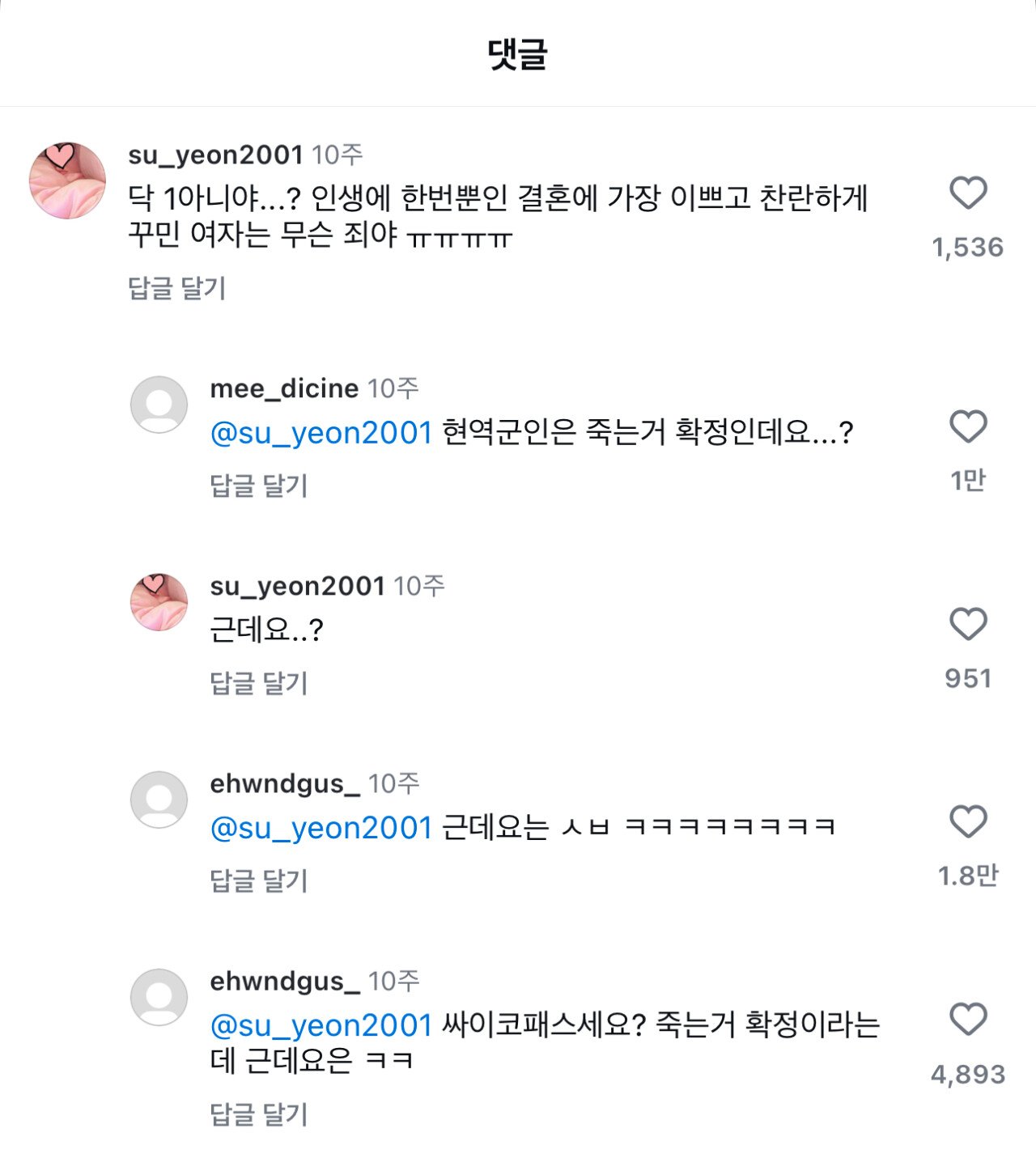Tap 답글 달기 under 근데요..? reply
This screenshot has height=1158, width=1036.
[x=259, y=683]
